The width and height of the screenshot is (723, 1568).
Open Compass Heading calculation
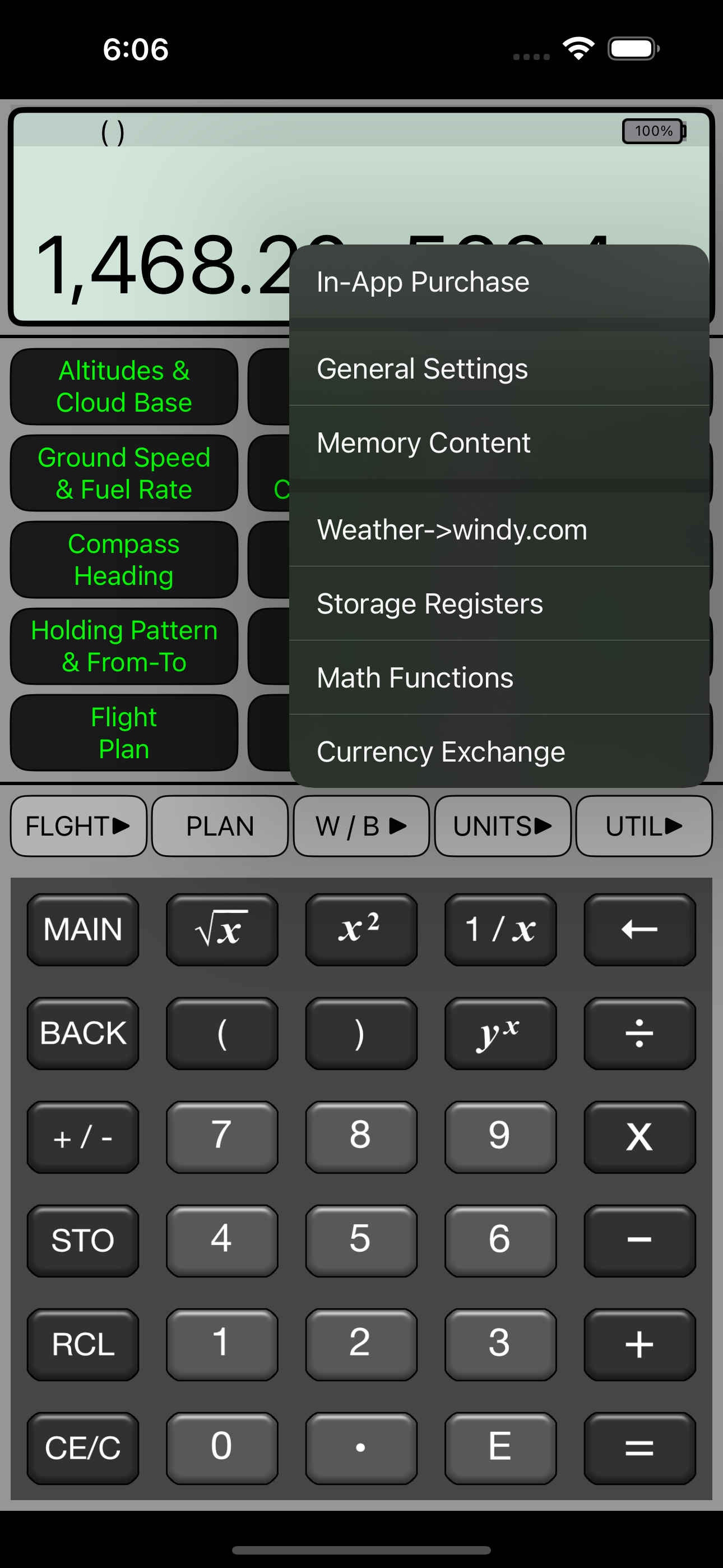pos(124,560)
